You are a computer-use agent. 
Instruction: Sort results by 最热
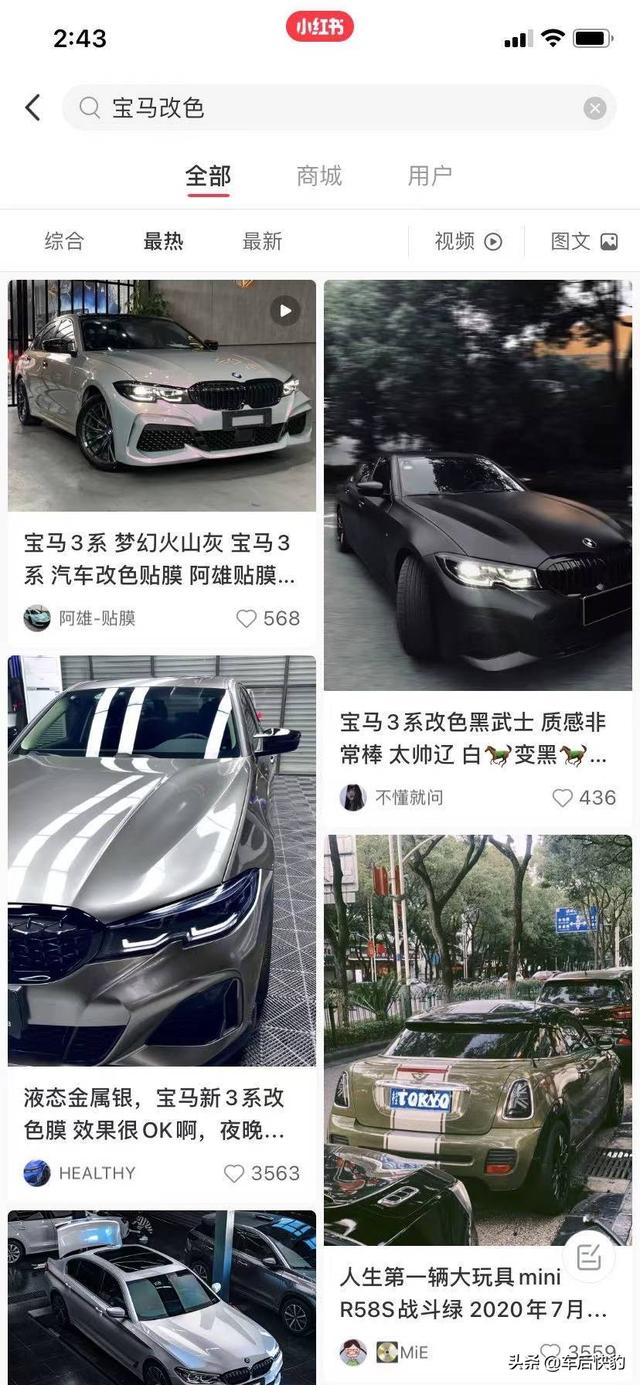[163, 241]
